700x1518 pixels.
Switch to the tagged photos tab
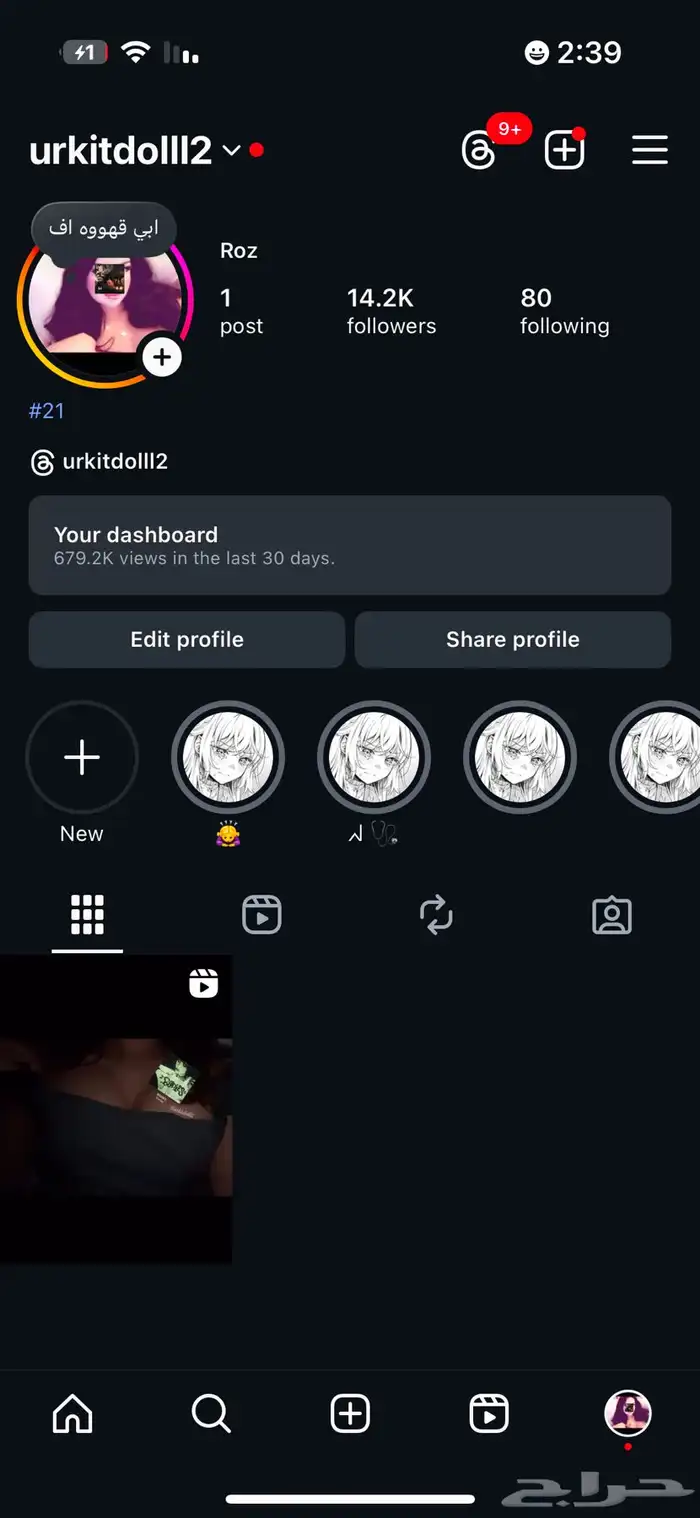(612, 915)
